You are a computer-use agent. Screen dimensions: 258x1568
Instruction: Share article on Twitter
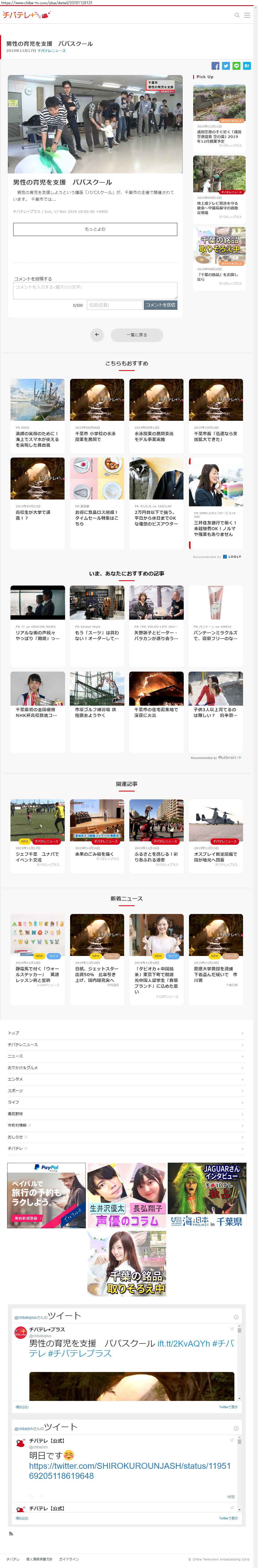point(226,66)
